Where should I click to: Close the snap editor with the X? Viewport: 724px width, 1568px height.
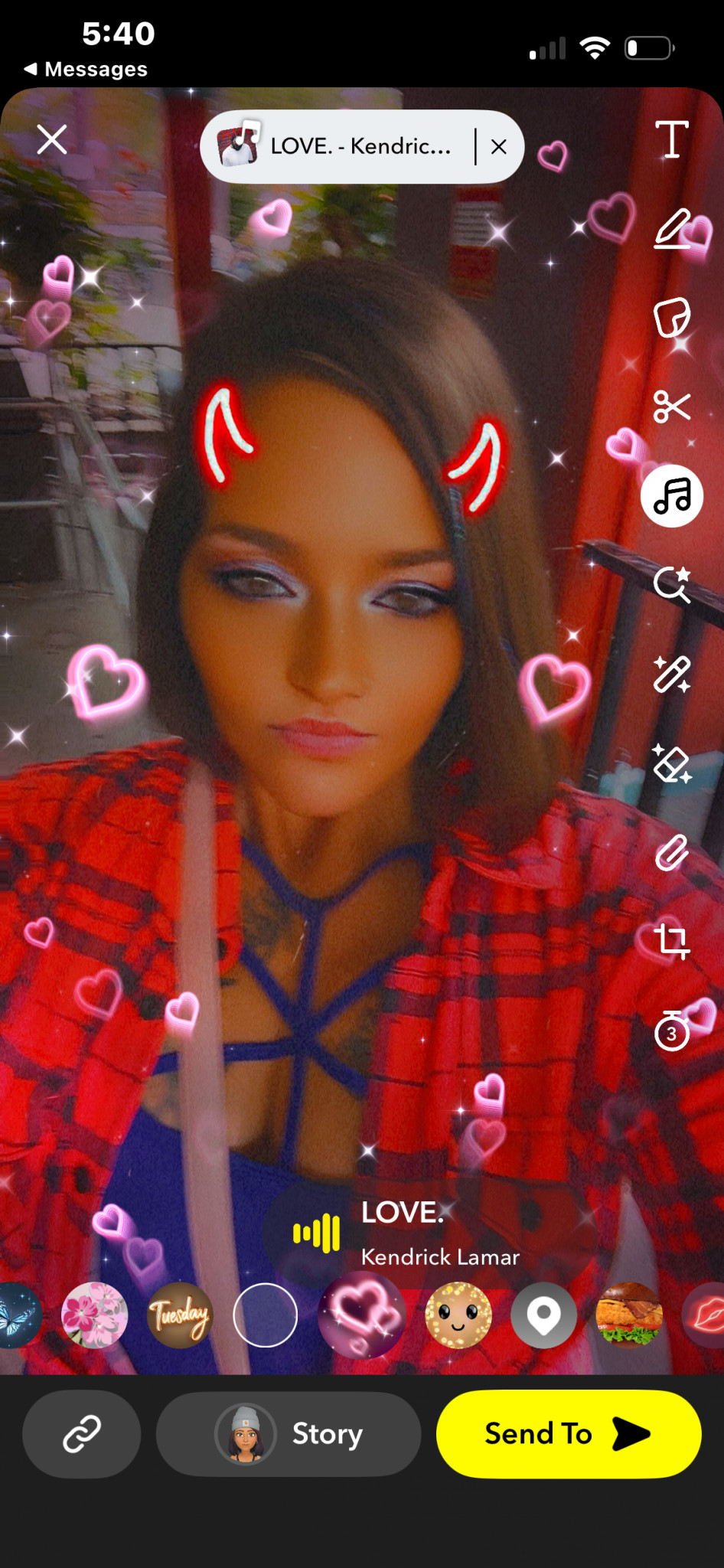[51, 139]
